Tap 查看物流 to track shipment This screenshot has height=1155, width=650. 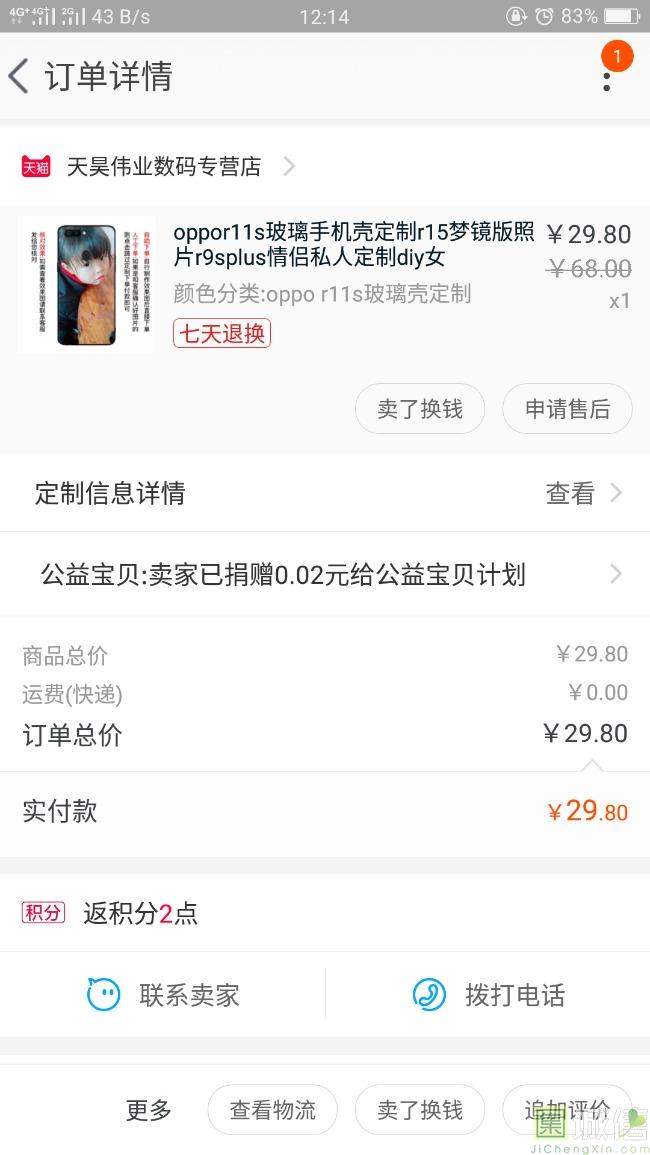(x=272, y=1110)
